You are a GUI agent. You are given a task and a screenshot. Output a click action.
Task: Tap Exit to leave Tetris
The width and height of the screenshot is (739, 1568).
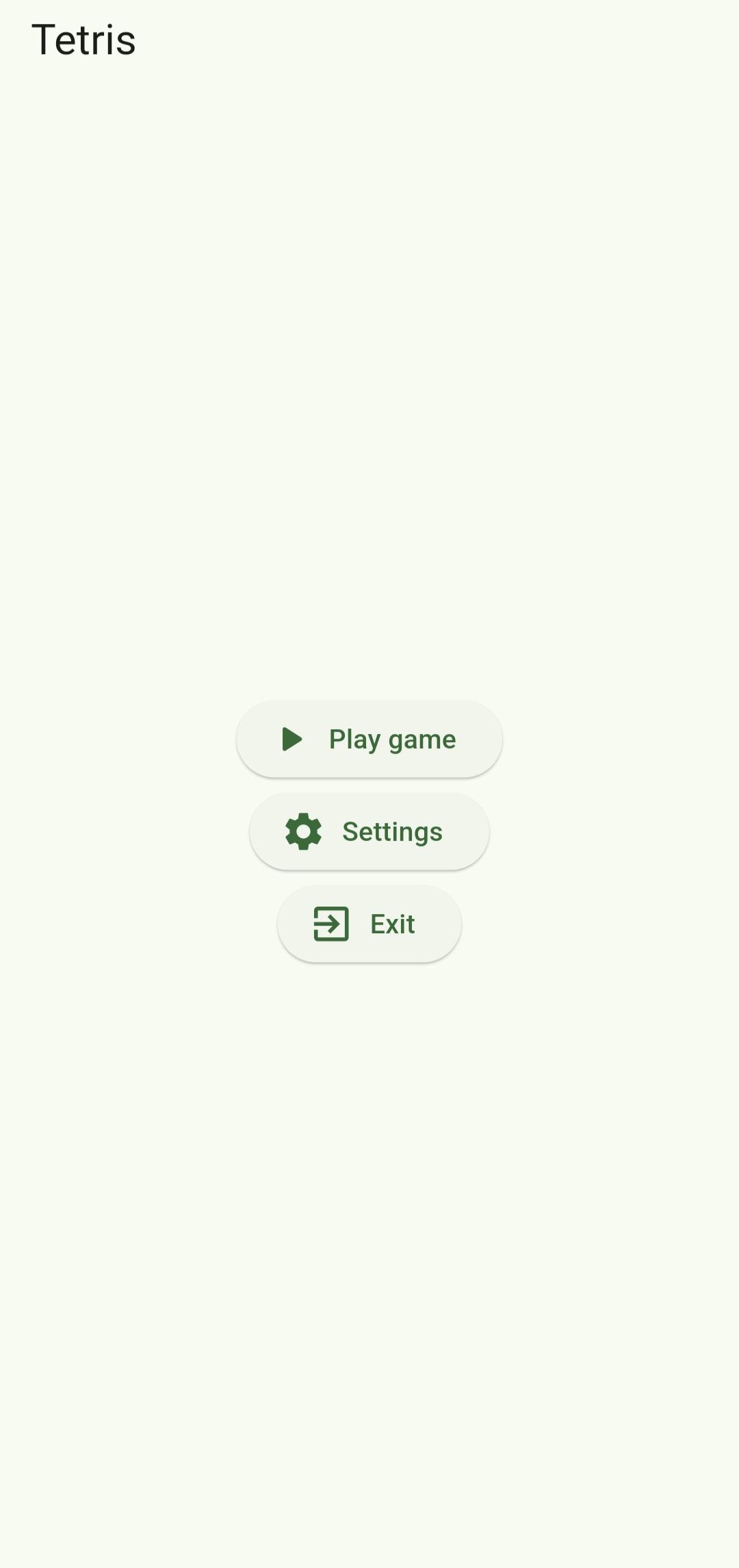click(x=369, y=924)
